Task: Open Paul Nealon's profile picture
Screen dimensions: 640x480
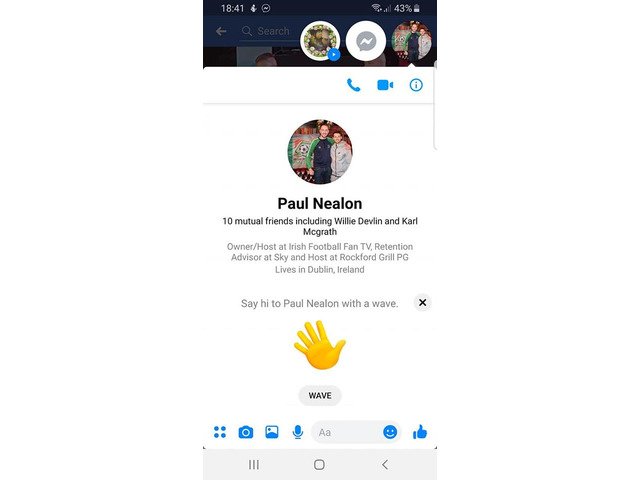Action: (x=320, y=152)
